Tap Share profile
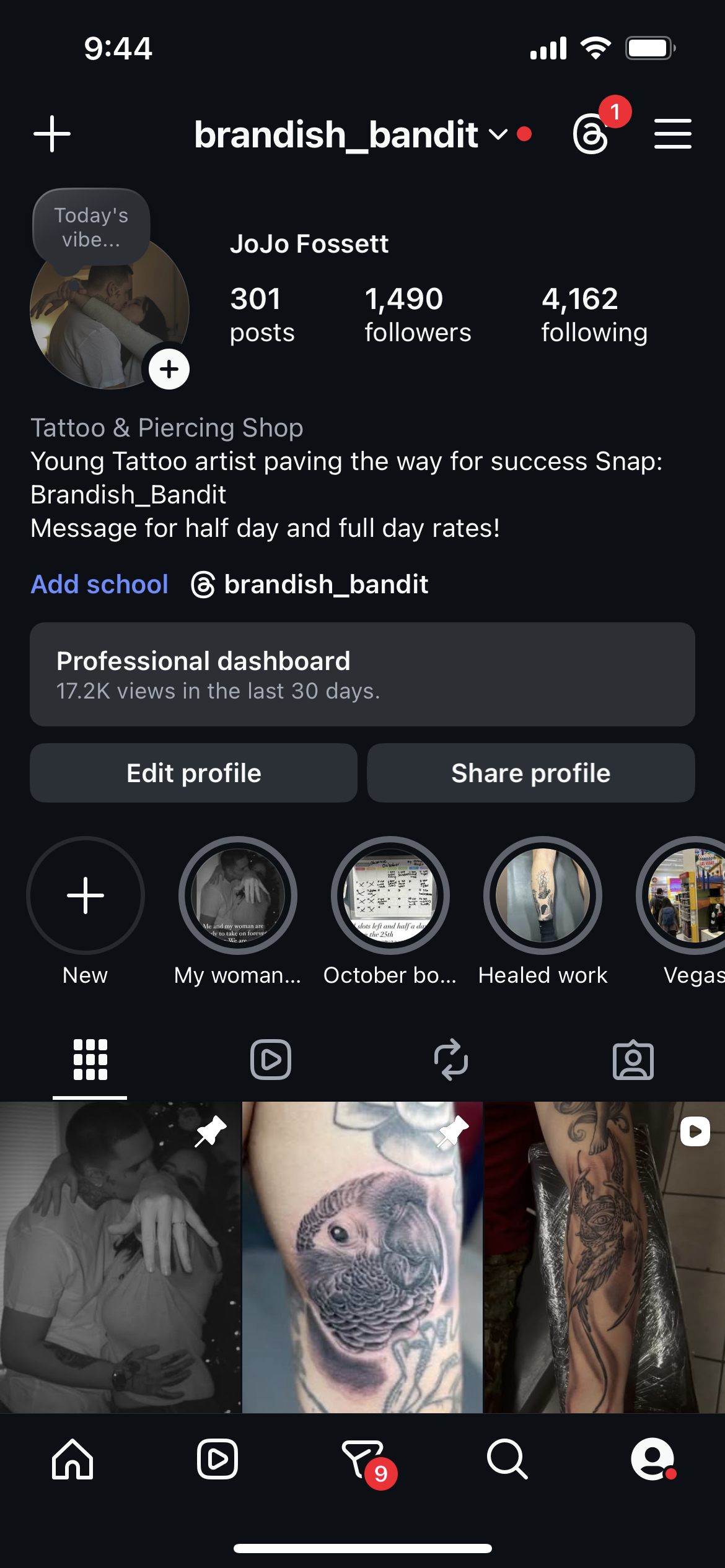The height and width of the screenshot is (1568, 725). point(531,773)
